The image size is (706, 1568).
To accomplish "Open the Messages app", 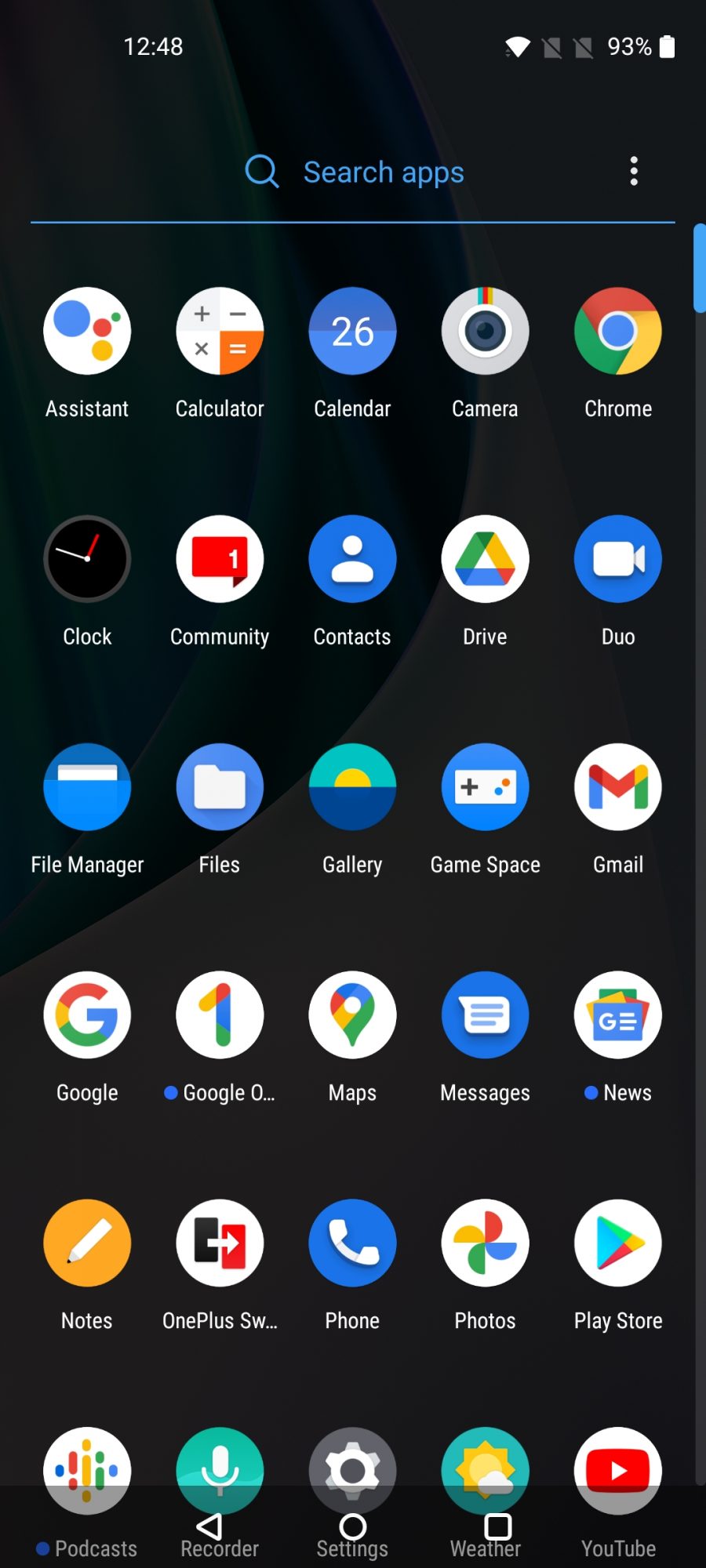I will [x=485, y=1015].
